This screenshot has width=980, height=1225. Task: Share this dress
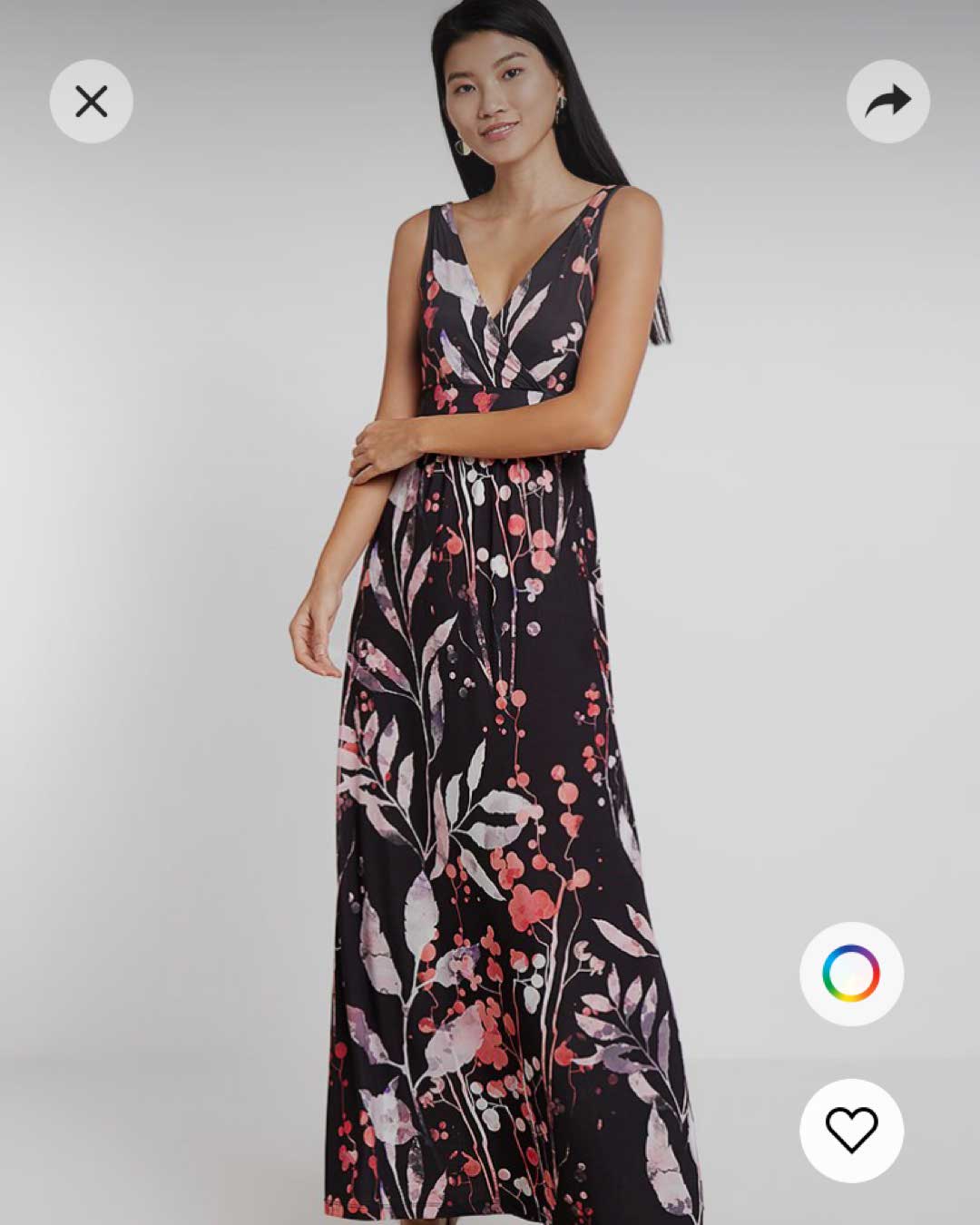pos(887,102)
